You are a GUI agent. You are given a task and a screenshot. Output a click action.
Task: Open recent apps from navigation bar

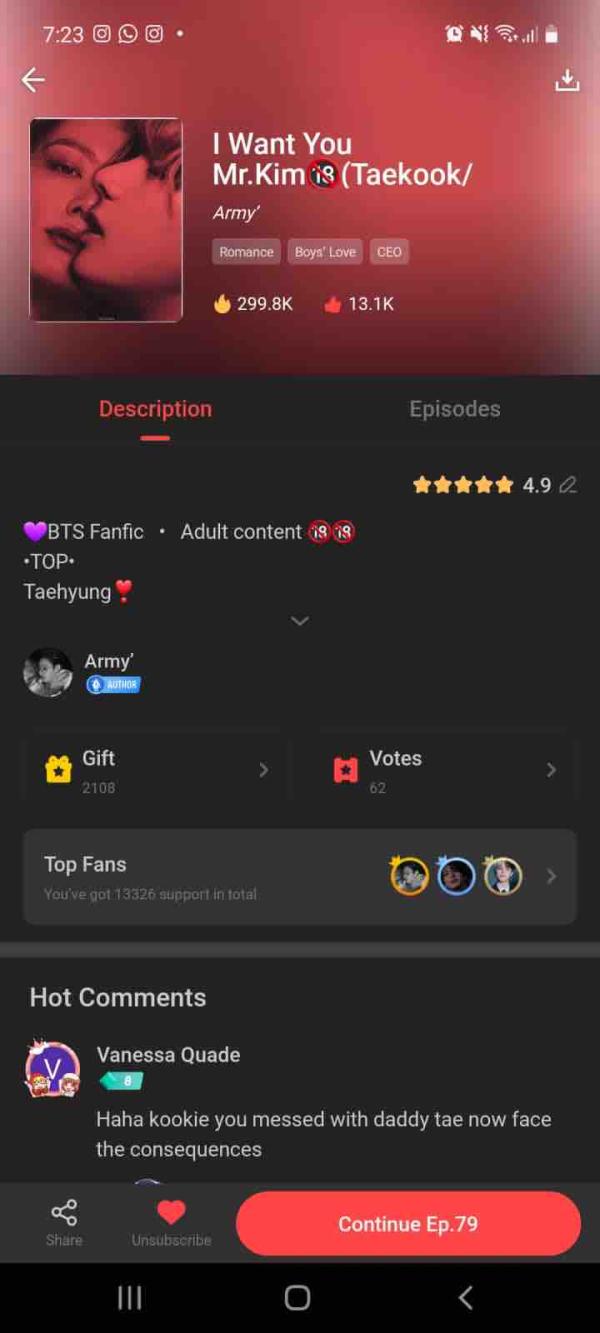130,1298
